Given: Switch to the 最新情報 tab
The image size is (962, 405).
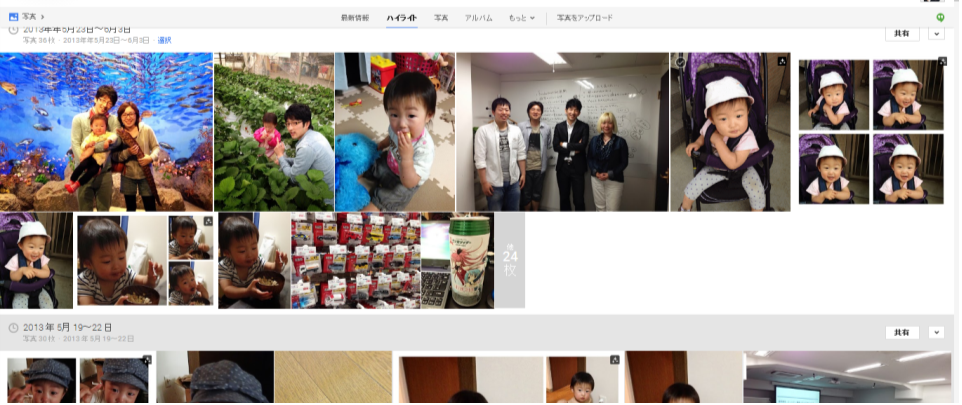Looking at the screenshot, I should [x=354, y=18].
